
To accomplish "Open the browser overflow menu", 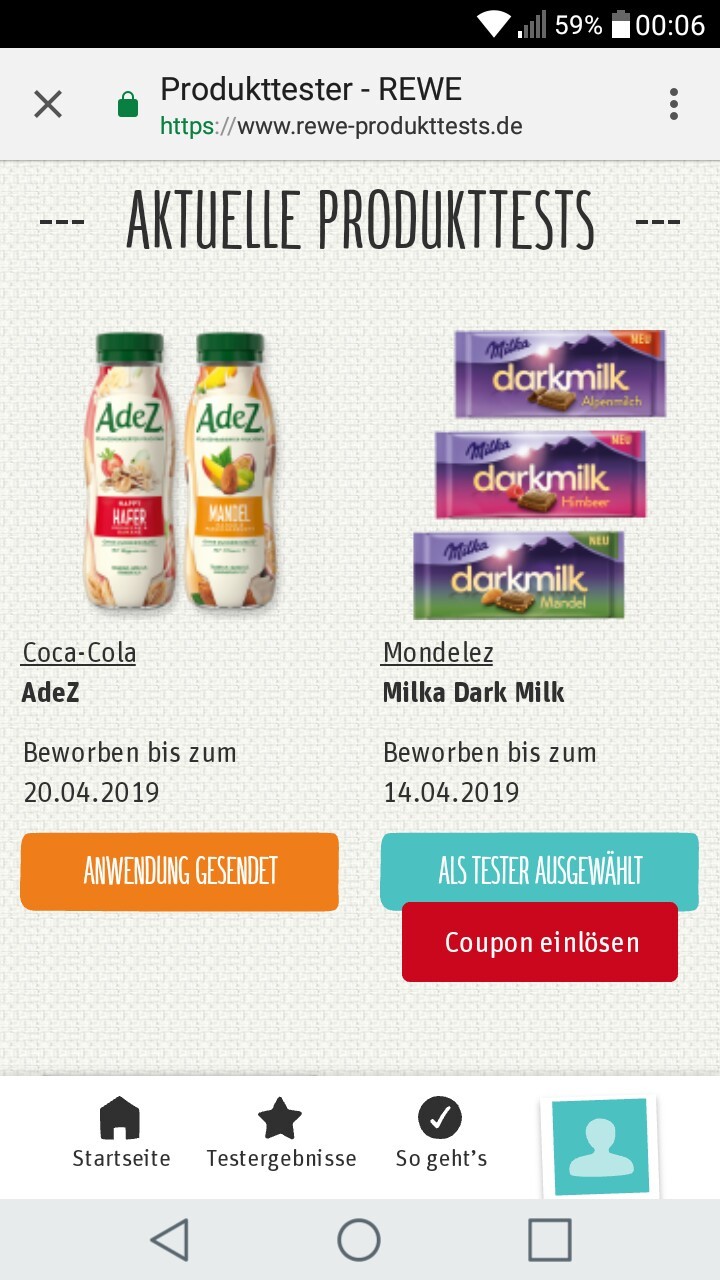I will click(674, 104).
